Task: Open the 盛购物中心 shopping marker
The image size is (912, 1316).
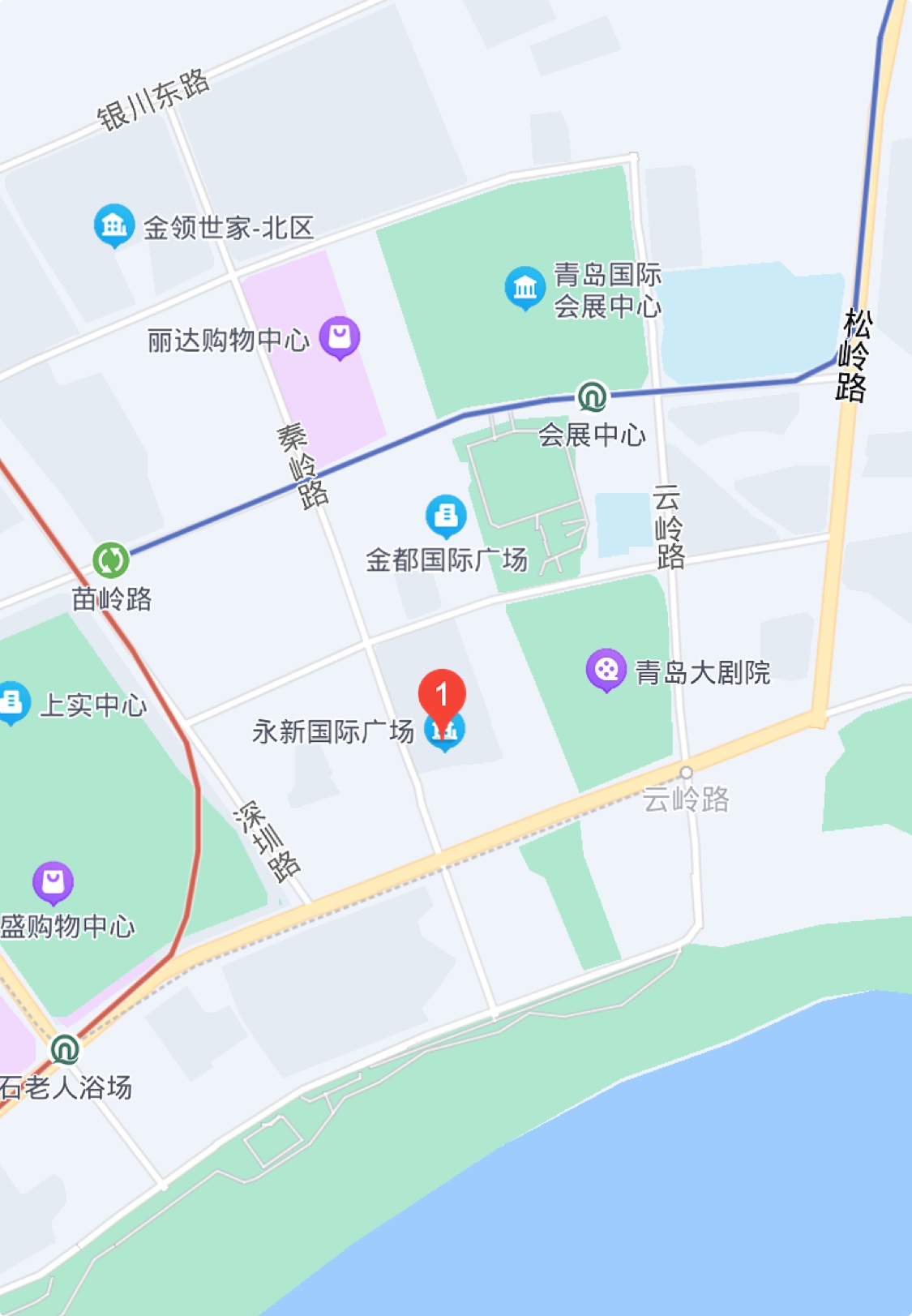Action: click(54, 881)
